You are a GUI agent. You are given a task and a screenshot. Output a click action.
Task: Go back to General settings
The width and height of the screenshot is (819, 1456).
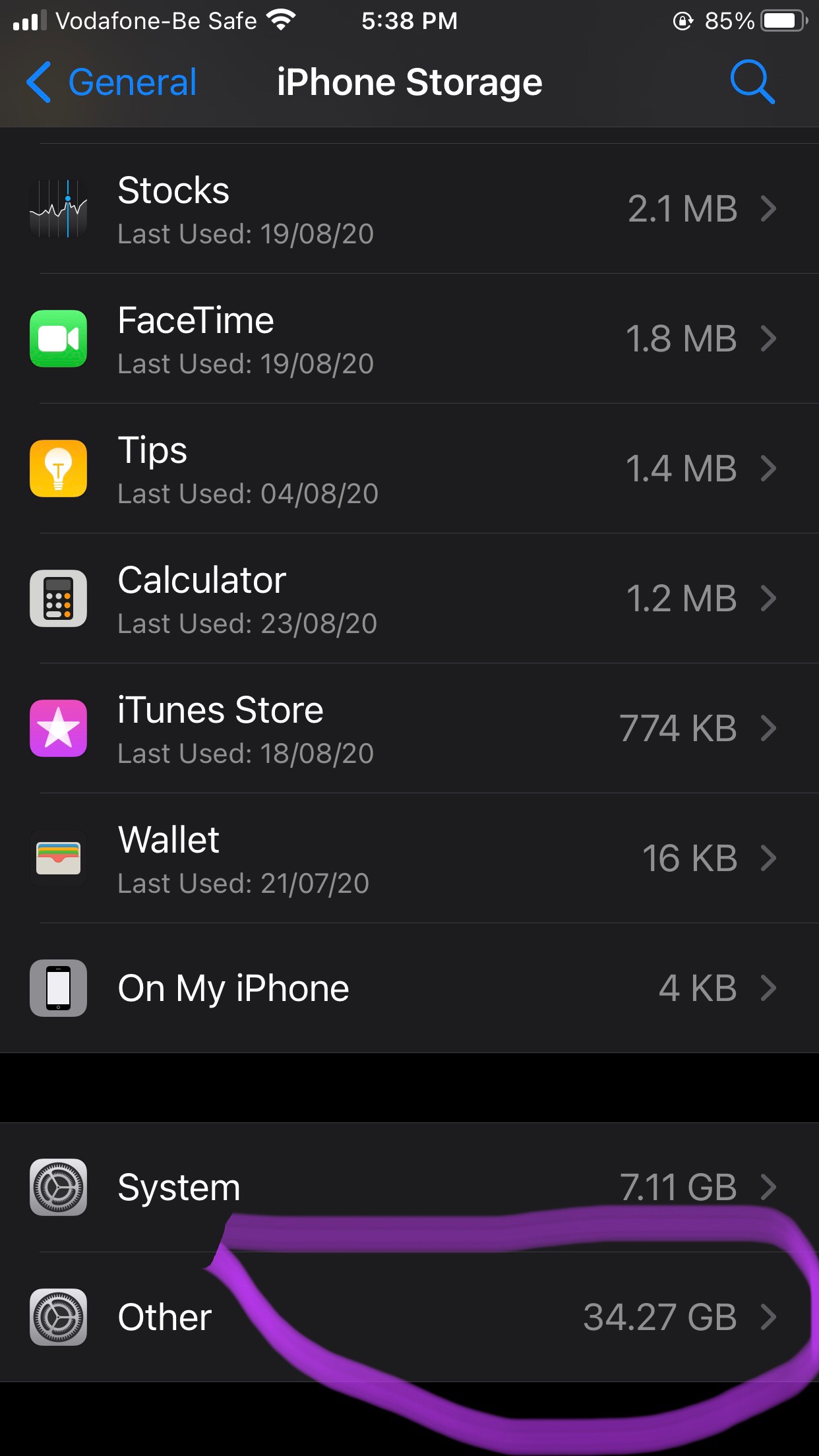(x=112, y=82)
